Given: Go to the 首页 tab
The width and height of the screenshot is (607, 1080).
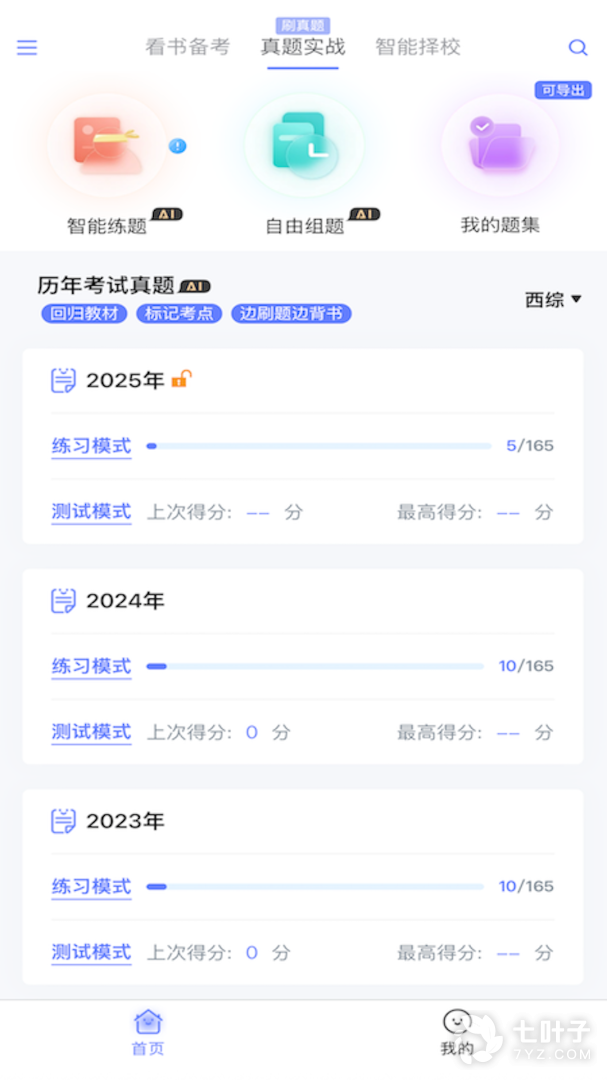Looking at the screenshot, I should [148, 1033].
